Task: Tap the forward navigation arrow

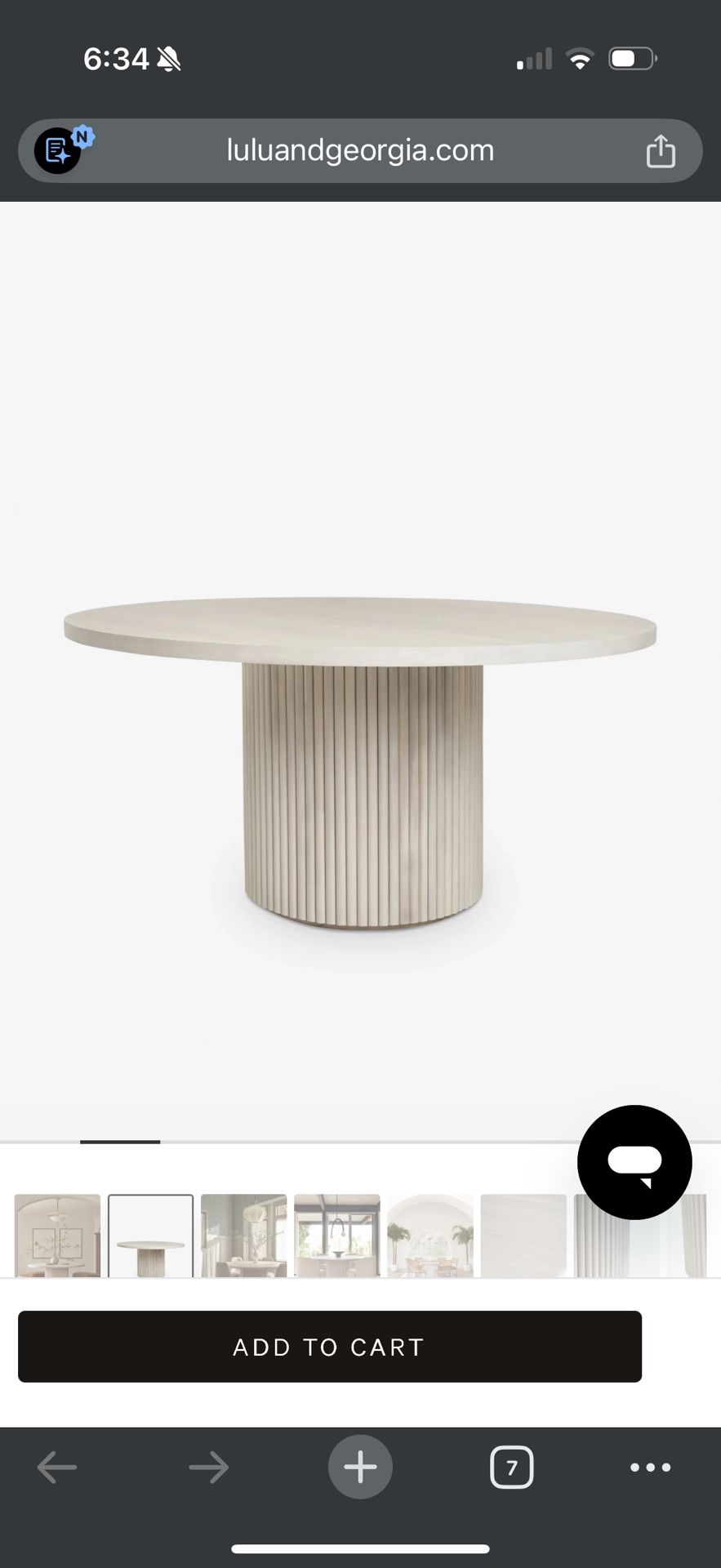Action: point(208,1466)
